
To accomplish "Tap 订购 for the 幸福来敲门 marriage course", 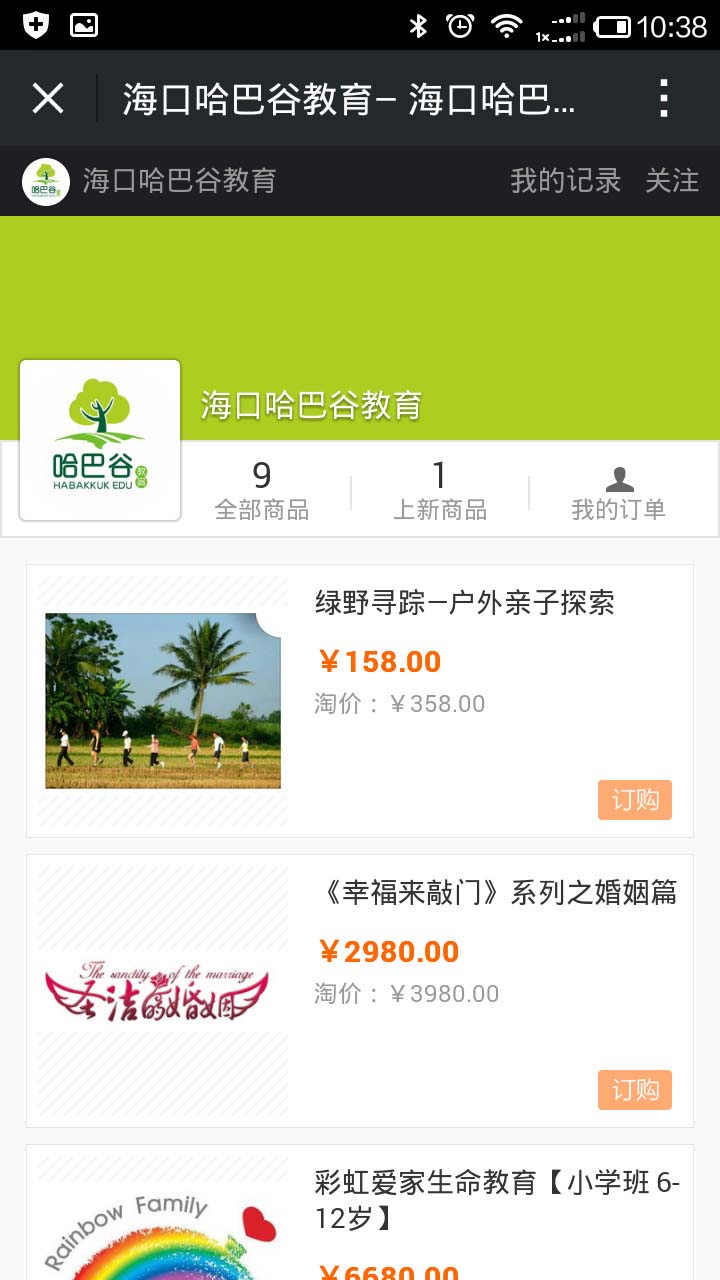I will pyautogui.click(x=634, y=1090).
